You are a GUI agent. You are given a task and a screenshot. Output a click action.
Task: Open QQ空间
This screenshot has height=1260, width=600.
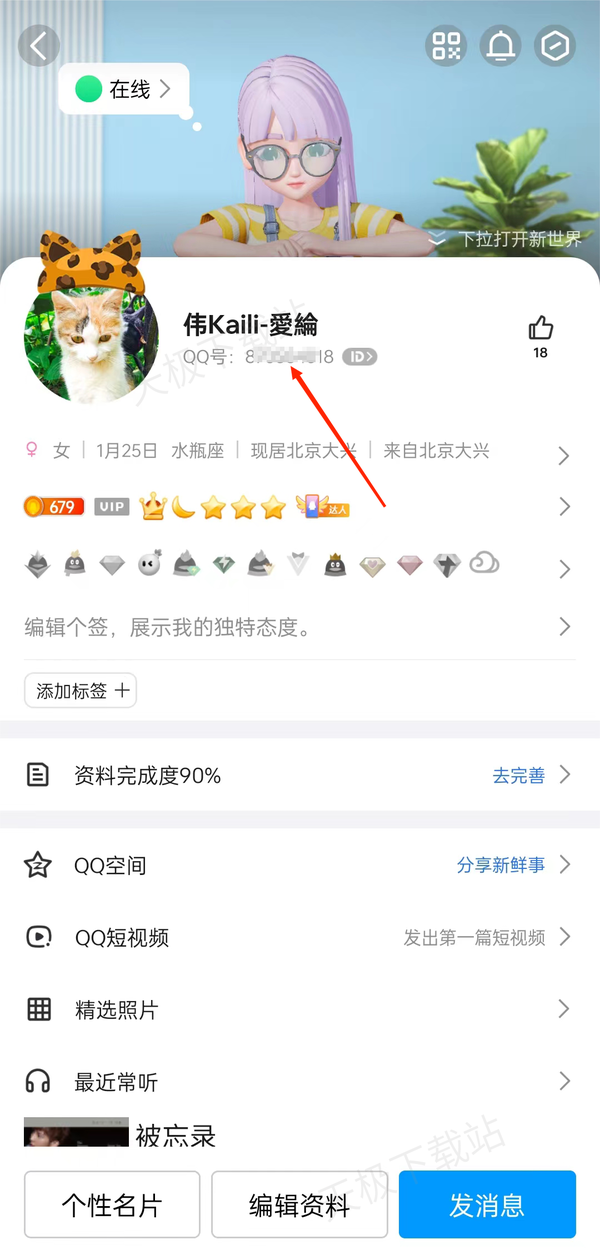coord(298,865)
